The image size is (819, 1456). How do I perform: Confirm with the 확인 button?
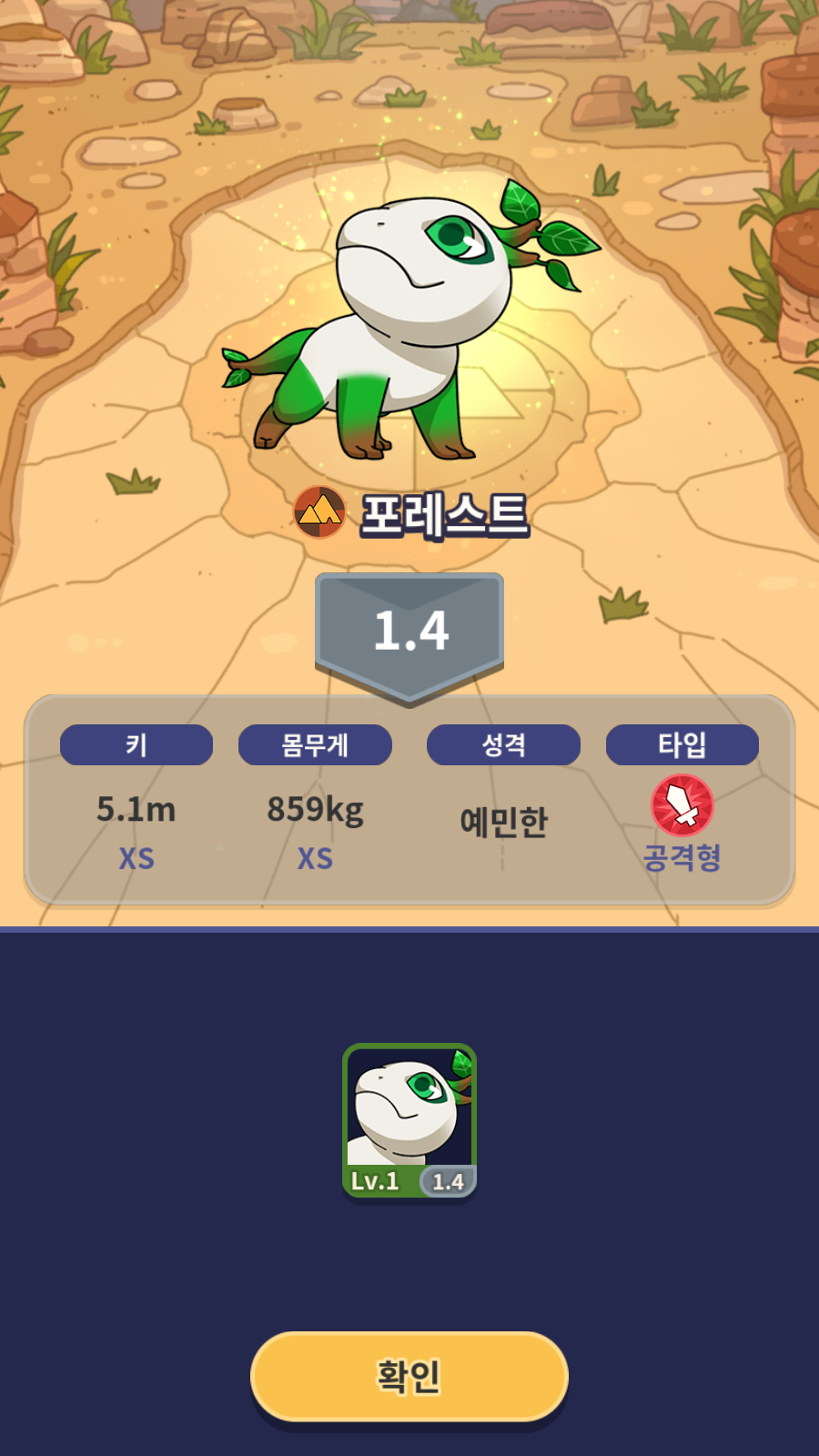(409, 1376)
